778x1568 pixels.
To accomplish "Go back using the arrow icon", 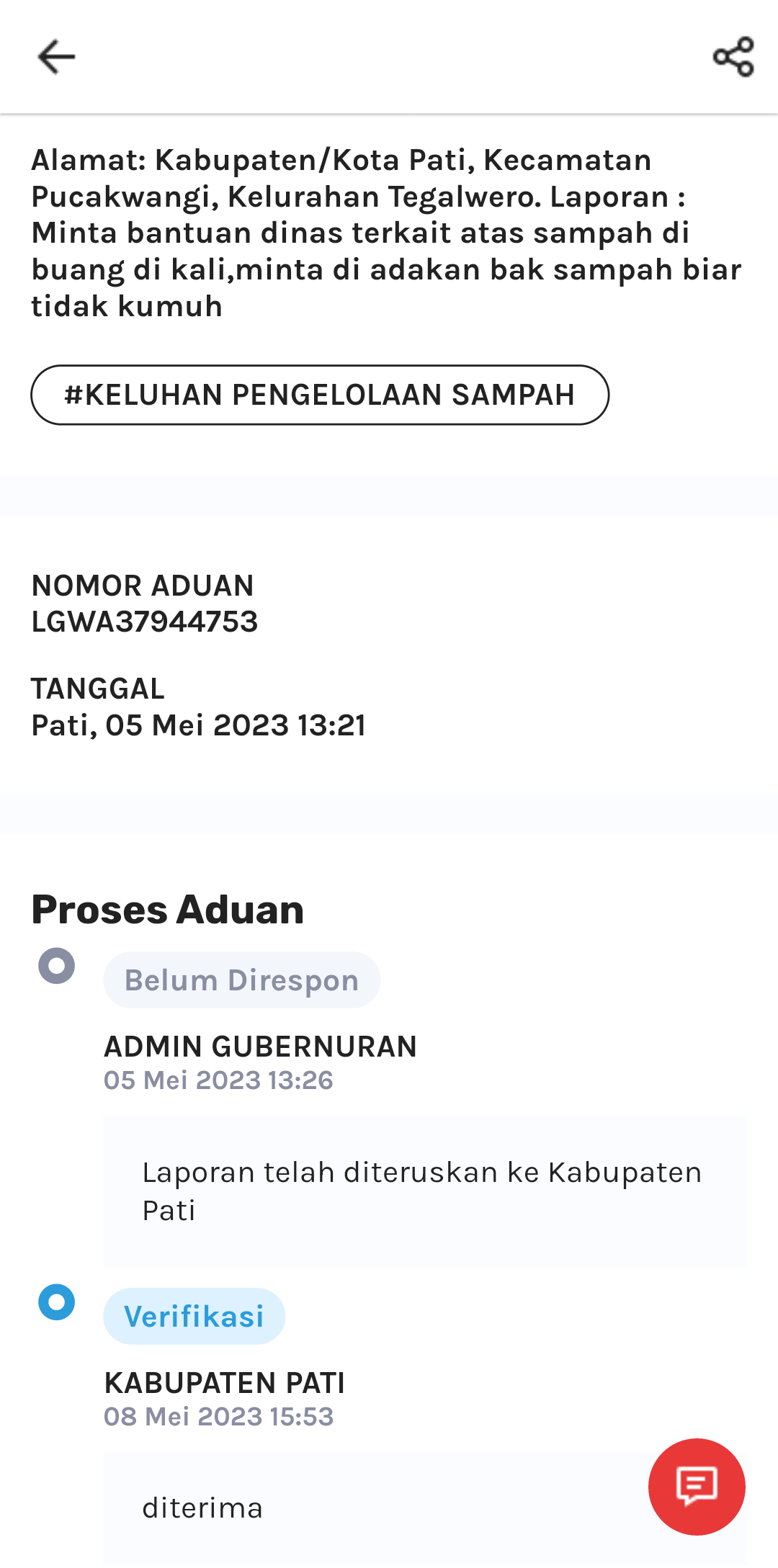I will [x=56, y=57].
